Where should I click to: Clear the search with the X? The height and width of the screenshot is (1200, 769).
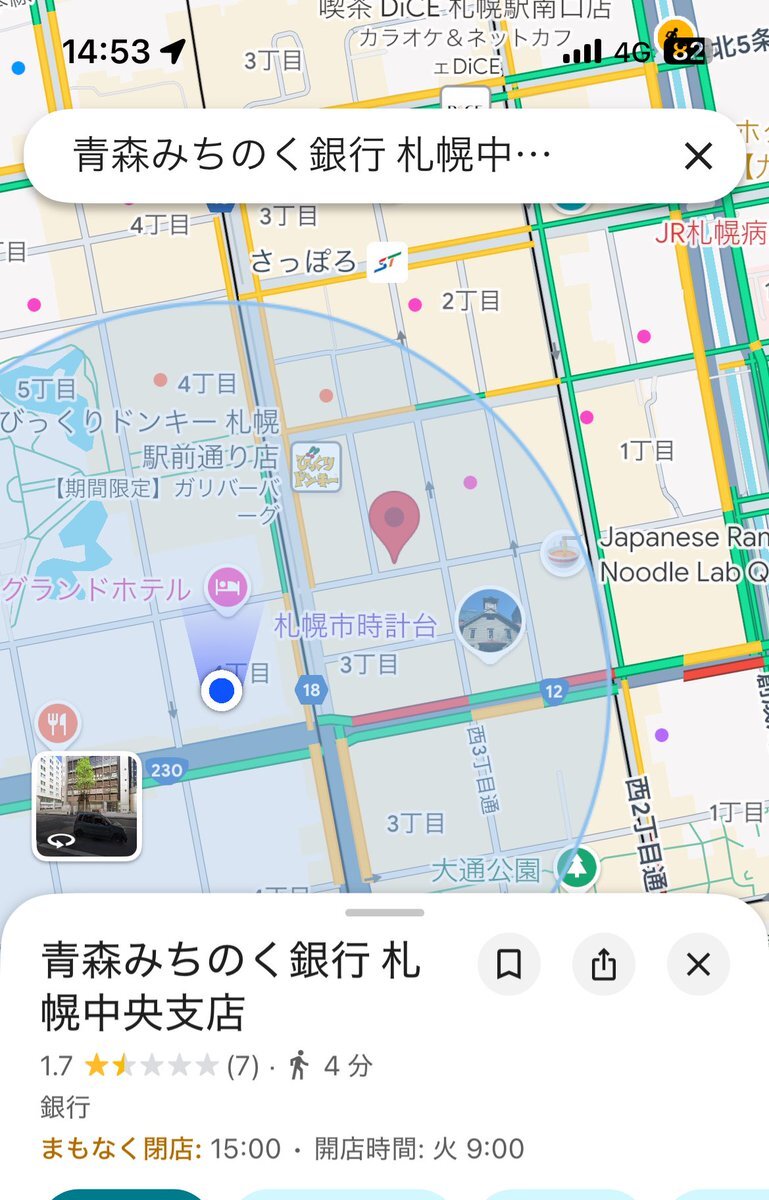click(698, 156)
